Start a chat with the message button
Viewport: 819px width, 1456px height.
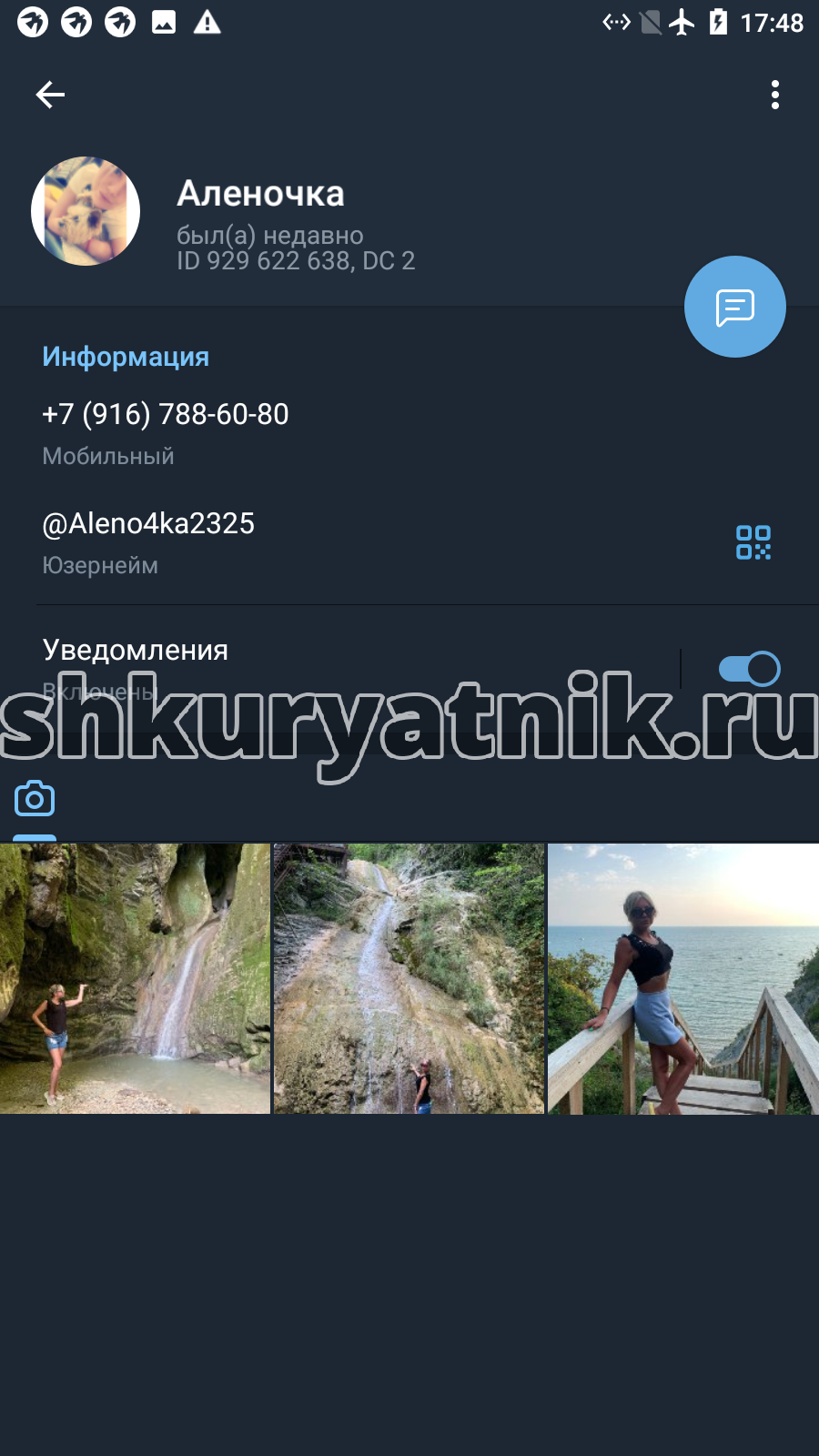[735, 307]
